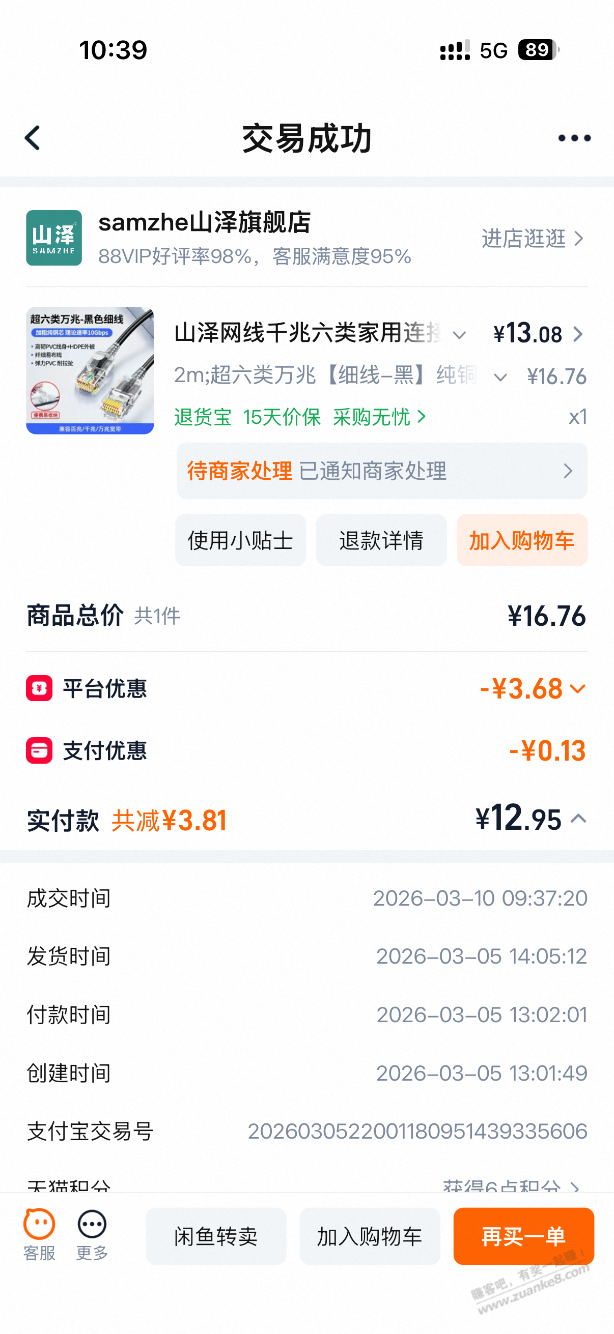The image size is (614, 1334).
Task: Tap the orange 加入购物车 button under the product
Action: tap(522, 541)
